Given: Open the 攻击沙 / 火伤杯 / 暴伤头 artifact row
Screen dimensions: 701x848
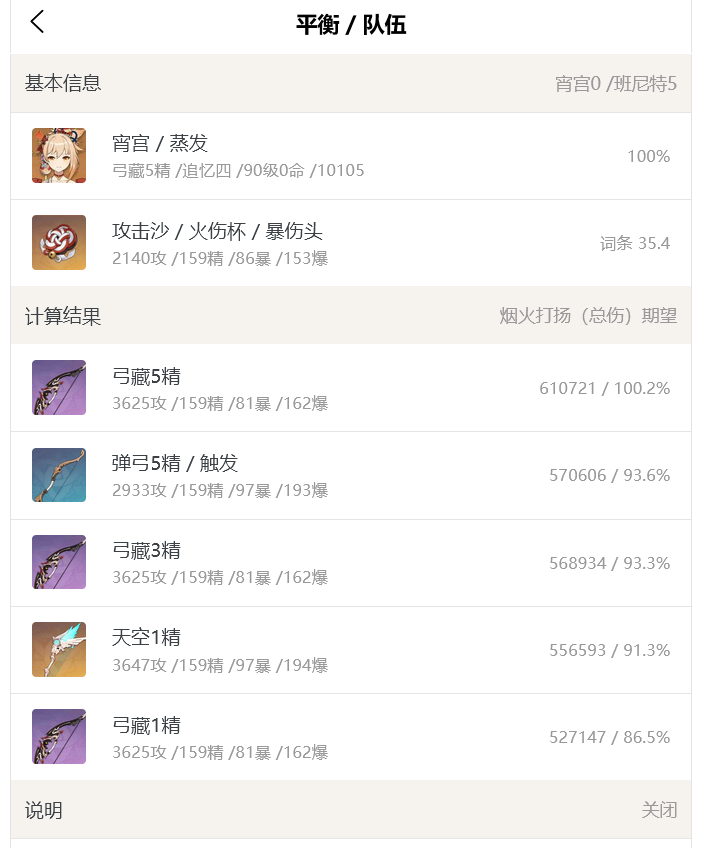Looking at the screenshot, I should 350,243.
